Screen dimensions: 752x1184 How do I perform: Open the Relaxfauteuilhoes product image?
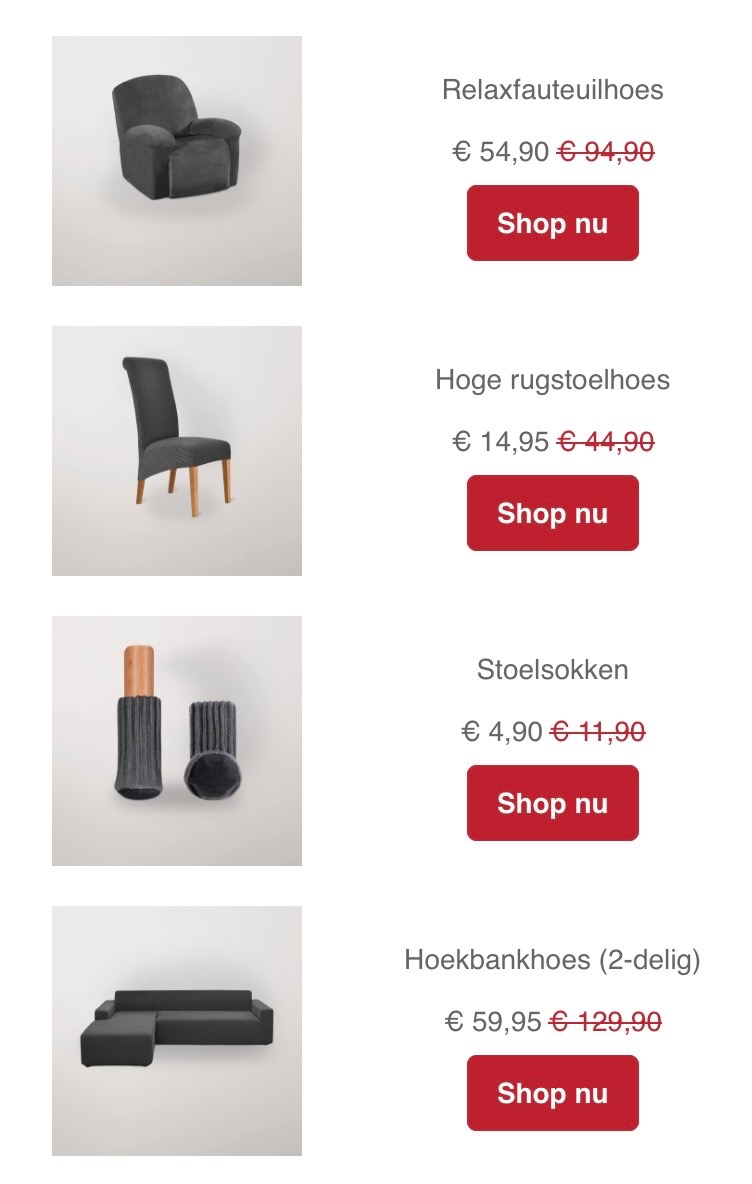[x=177, y=161]
